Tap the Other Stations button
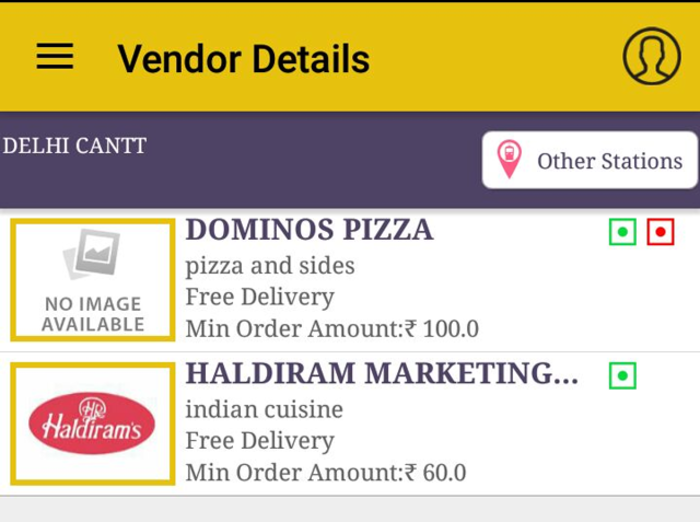 pyautogui.click(x=589, y=160)
